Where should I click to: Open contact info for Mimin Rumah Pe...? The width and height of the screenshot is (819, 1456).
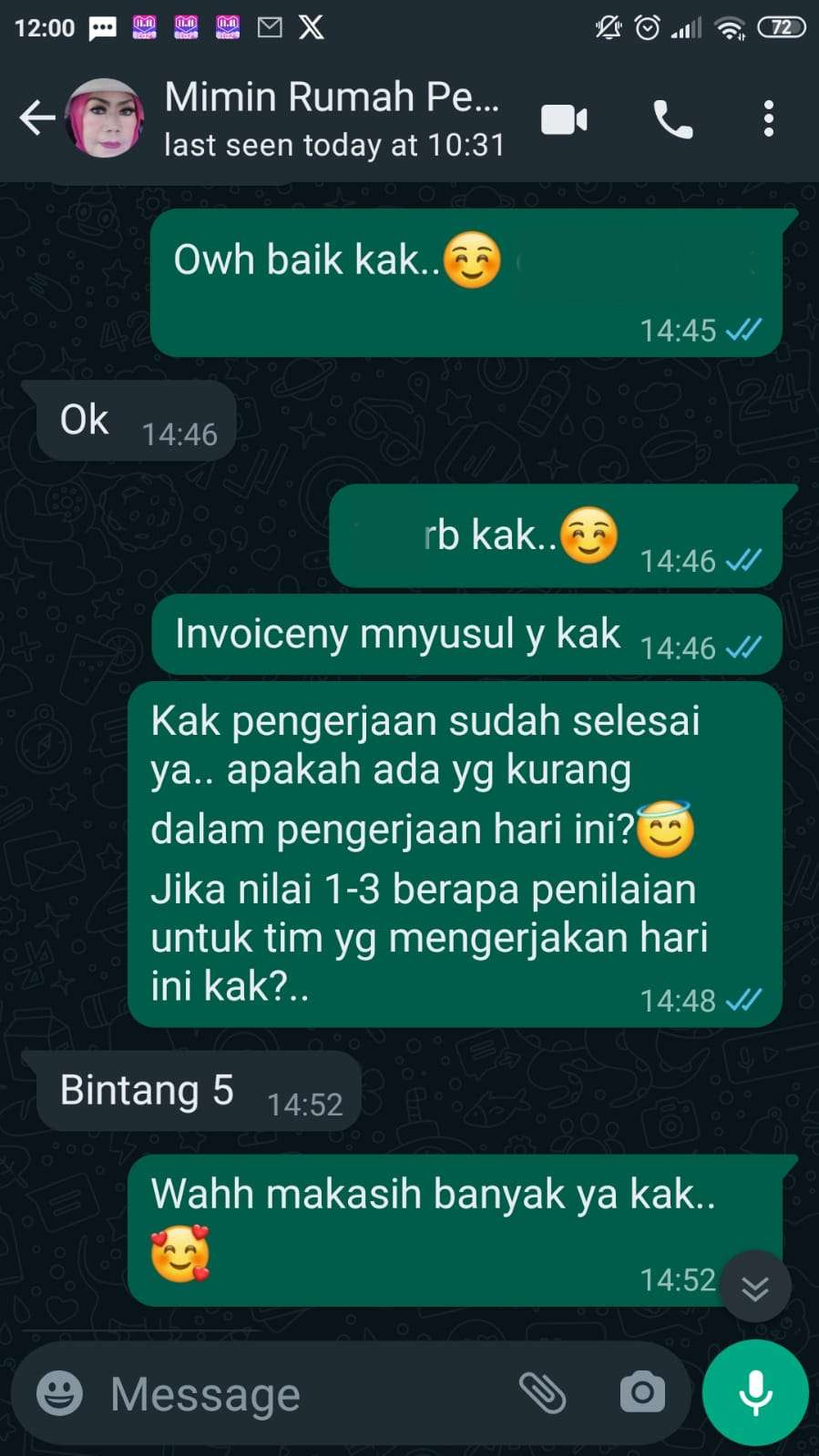point(333,118)
